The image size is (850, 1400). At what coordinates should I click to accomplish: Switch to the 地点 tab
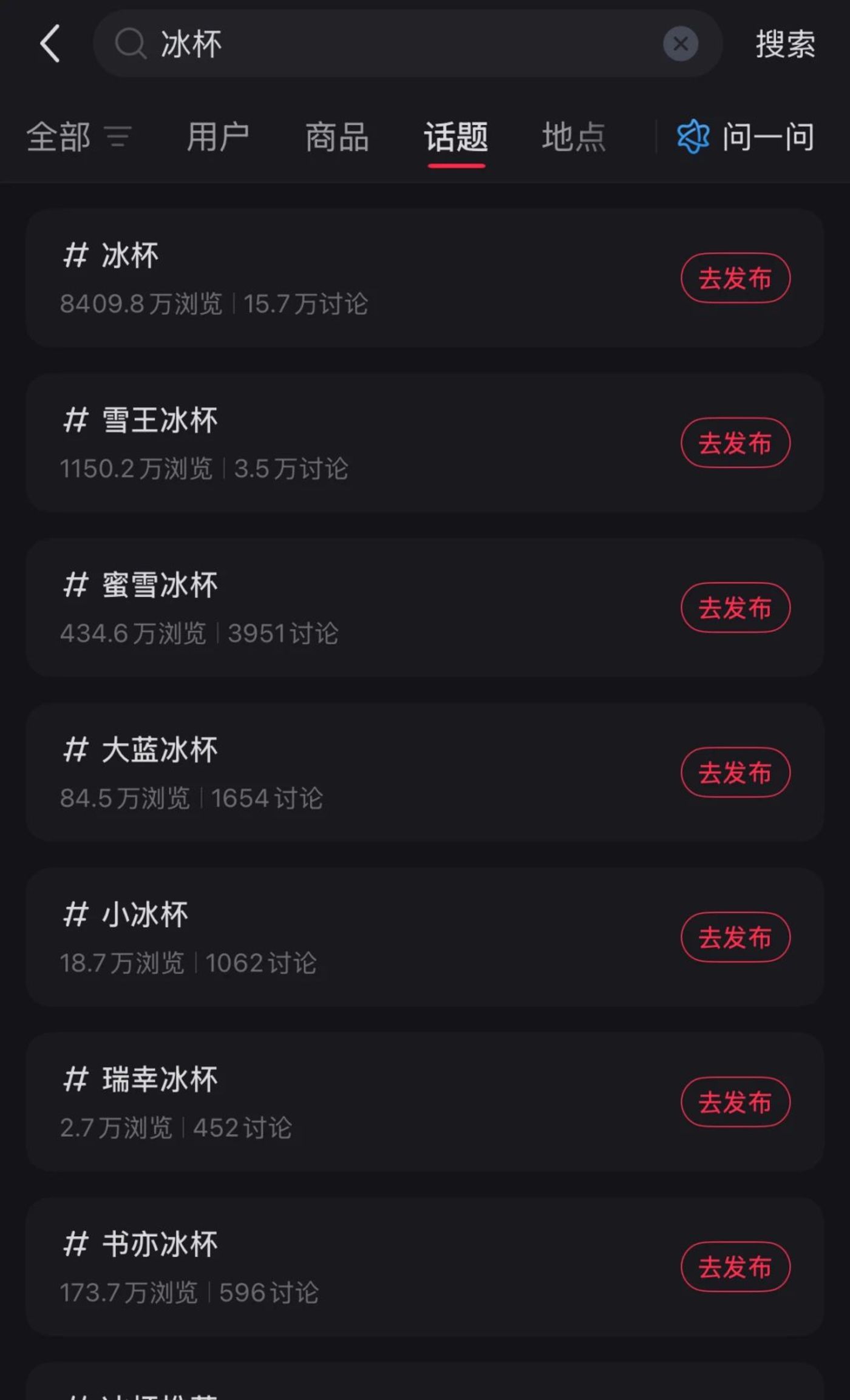click(x=574, y=137)
